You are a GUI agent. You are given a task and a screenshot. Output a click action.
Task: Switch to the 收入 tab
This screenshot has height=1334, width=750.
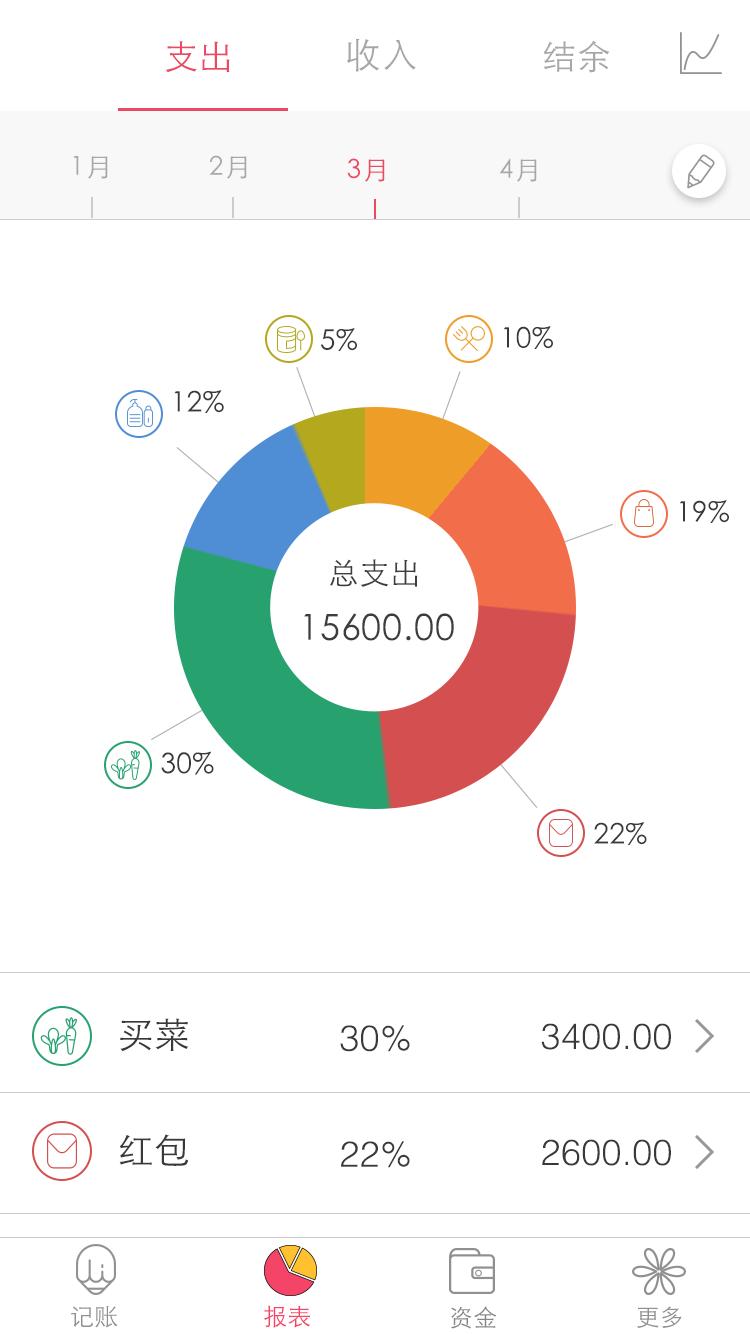click(x=382, y=57)
